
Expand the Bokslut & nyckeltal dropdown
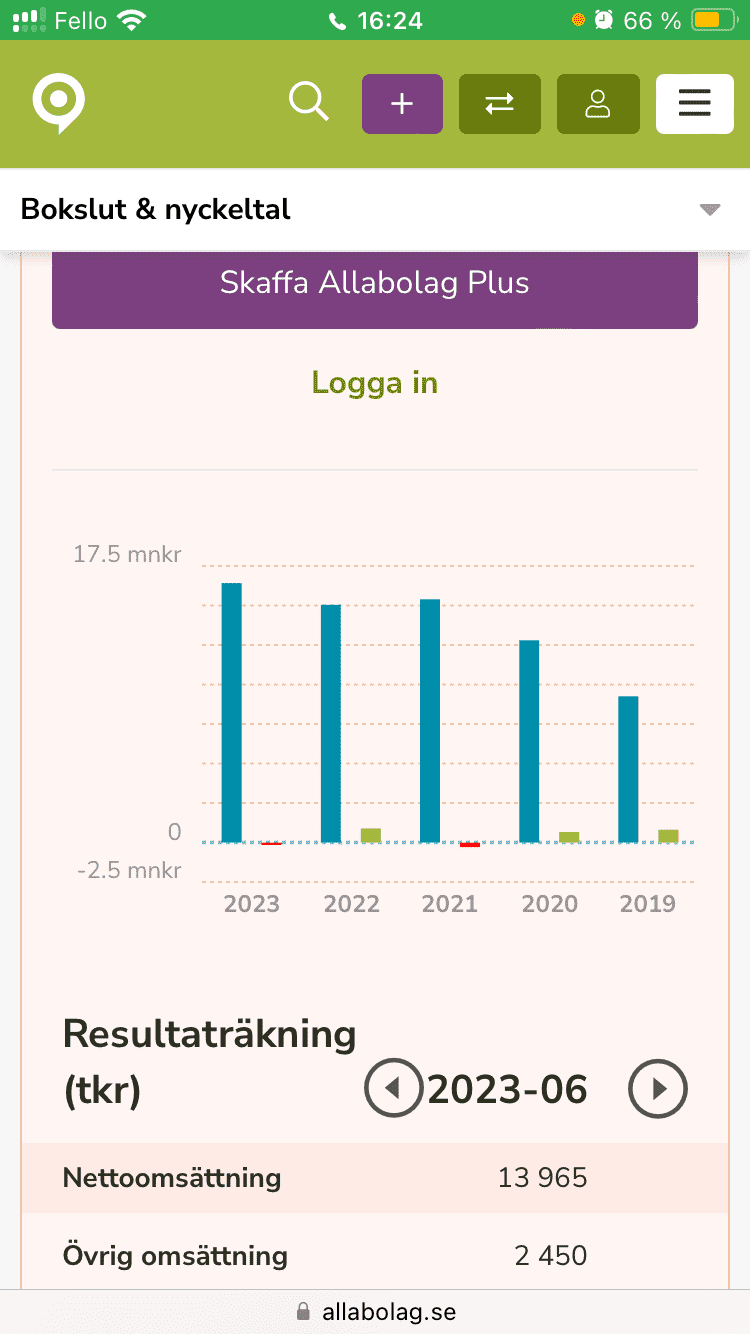(375, 210)
